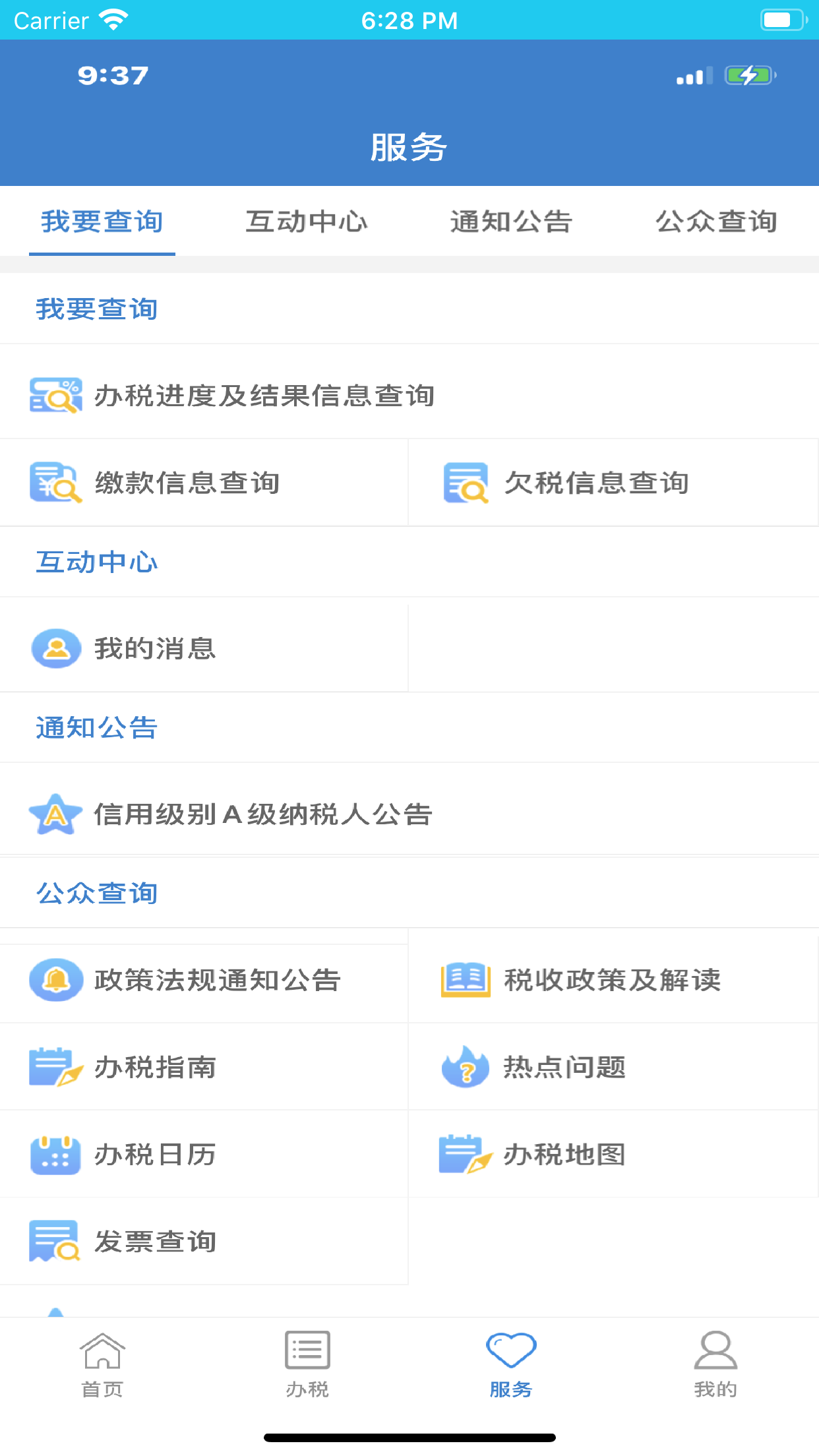Open 办税进度及结果信息查询
819x1456 pixels.
(264, 396)
